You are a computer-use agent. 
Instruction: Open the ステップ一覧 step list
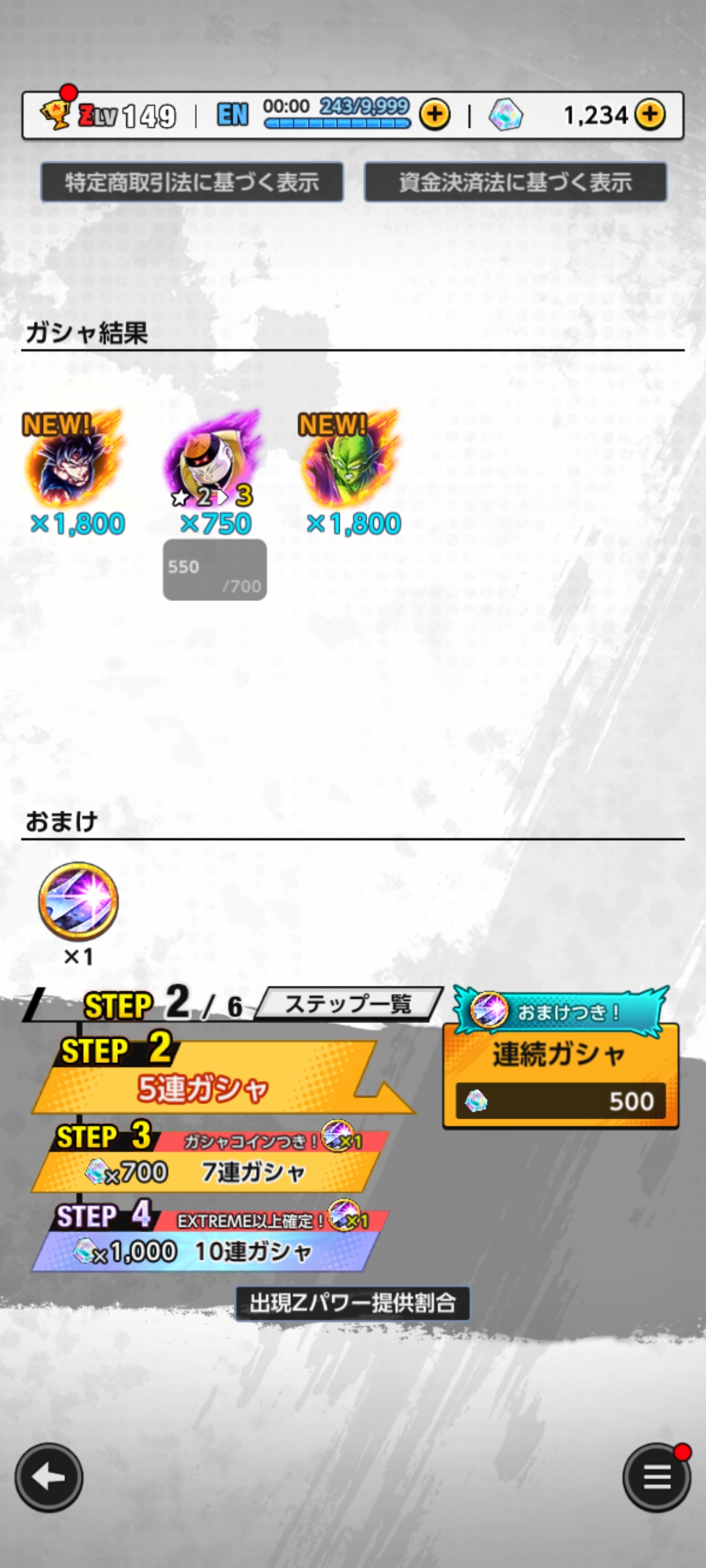[x=348, y=1004]
